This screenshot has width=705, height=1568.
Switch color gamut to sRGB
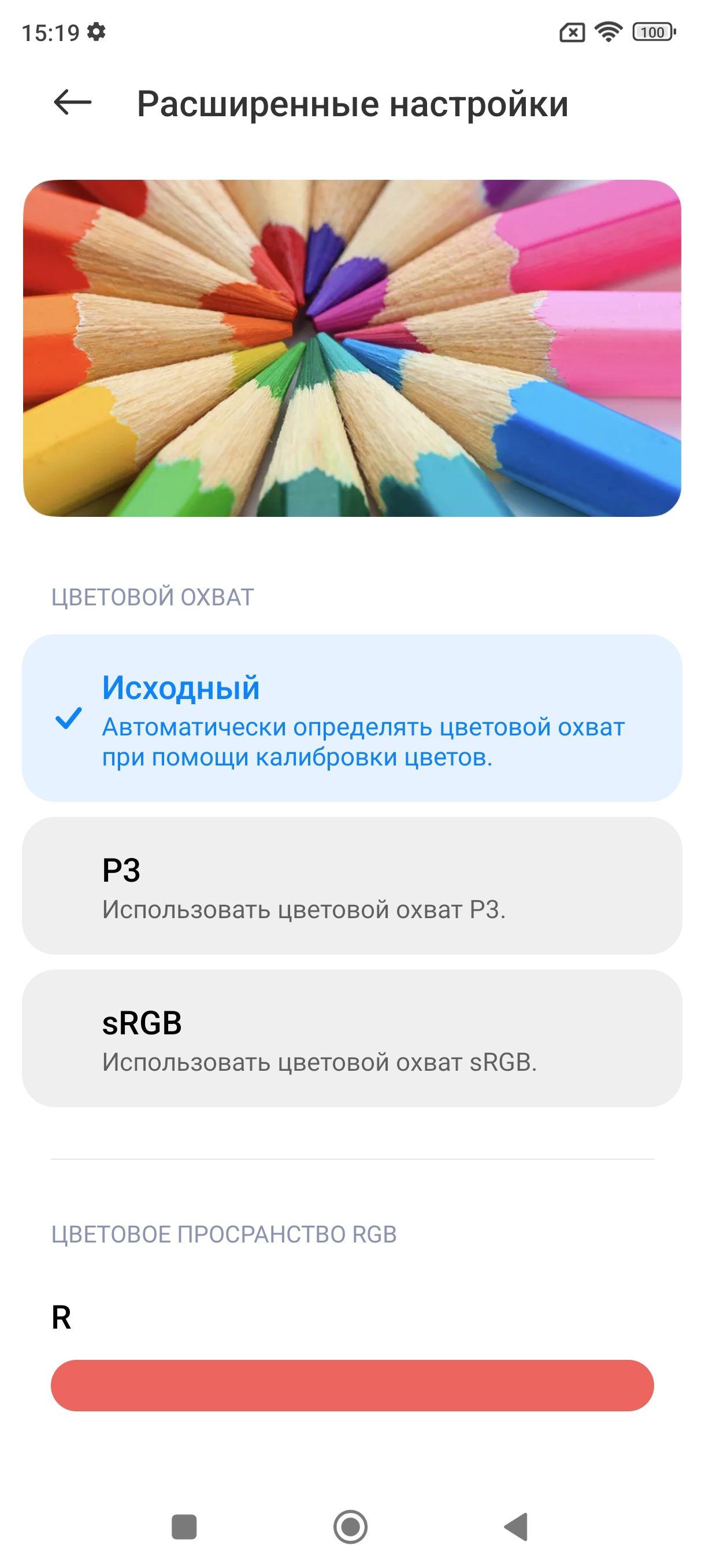point(351,1038)
